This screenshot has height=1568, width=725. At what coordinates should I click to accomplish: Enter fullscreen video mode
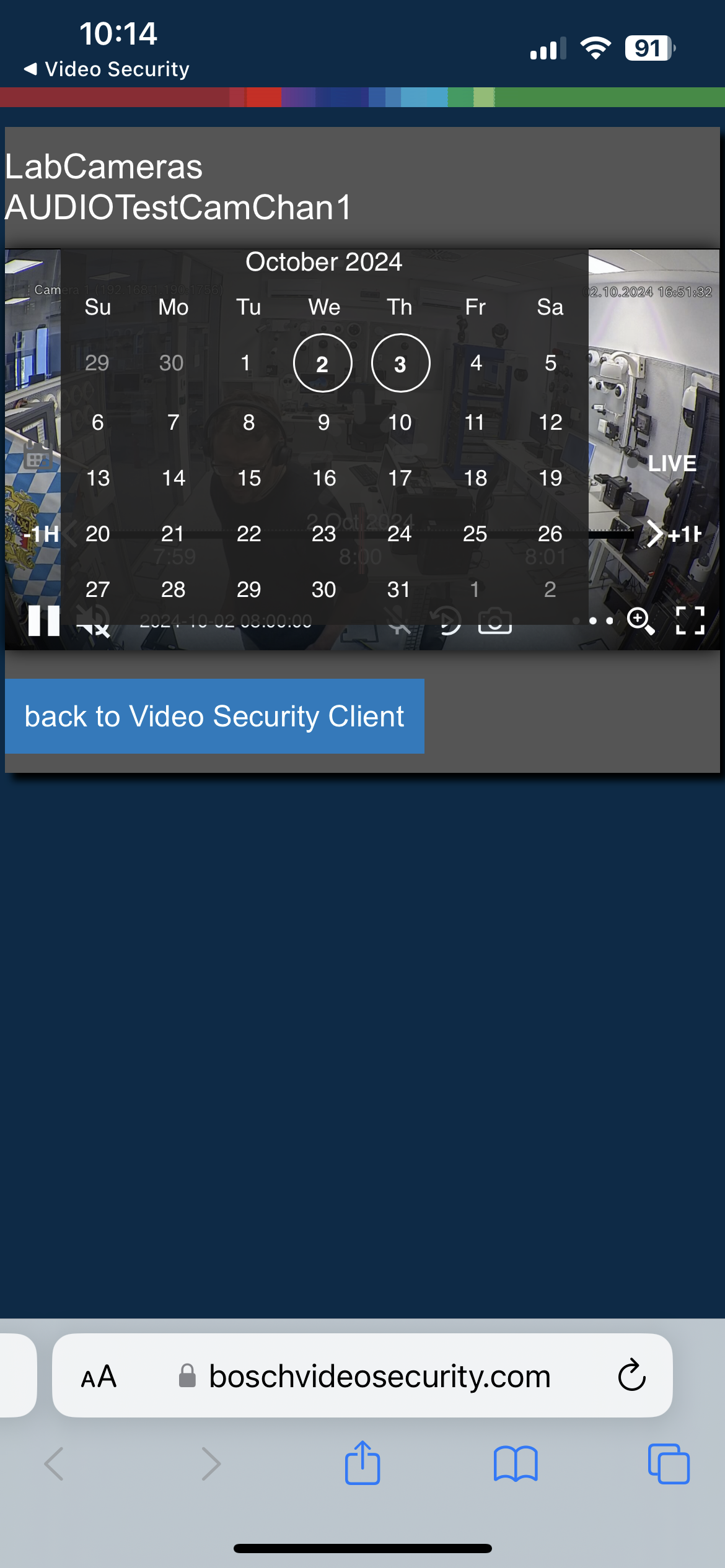[690, 620]
